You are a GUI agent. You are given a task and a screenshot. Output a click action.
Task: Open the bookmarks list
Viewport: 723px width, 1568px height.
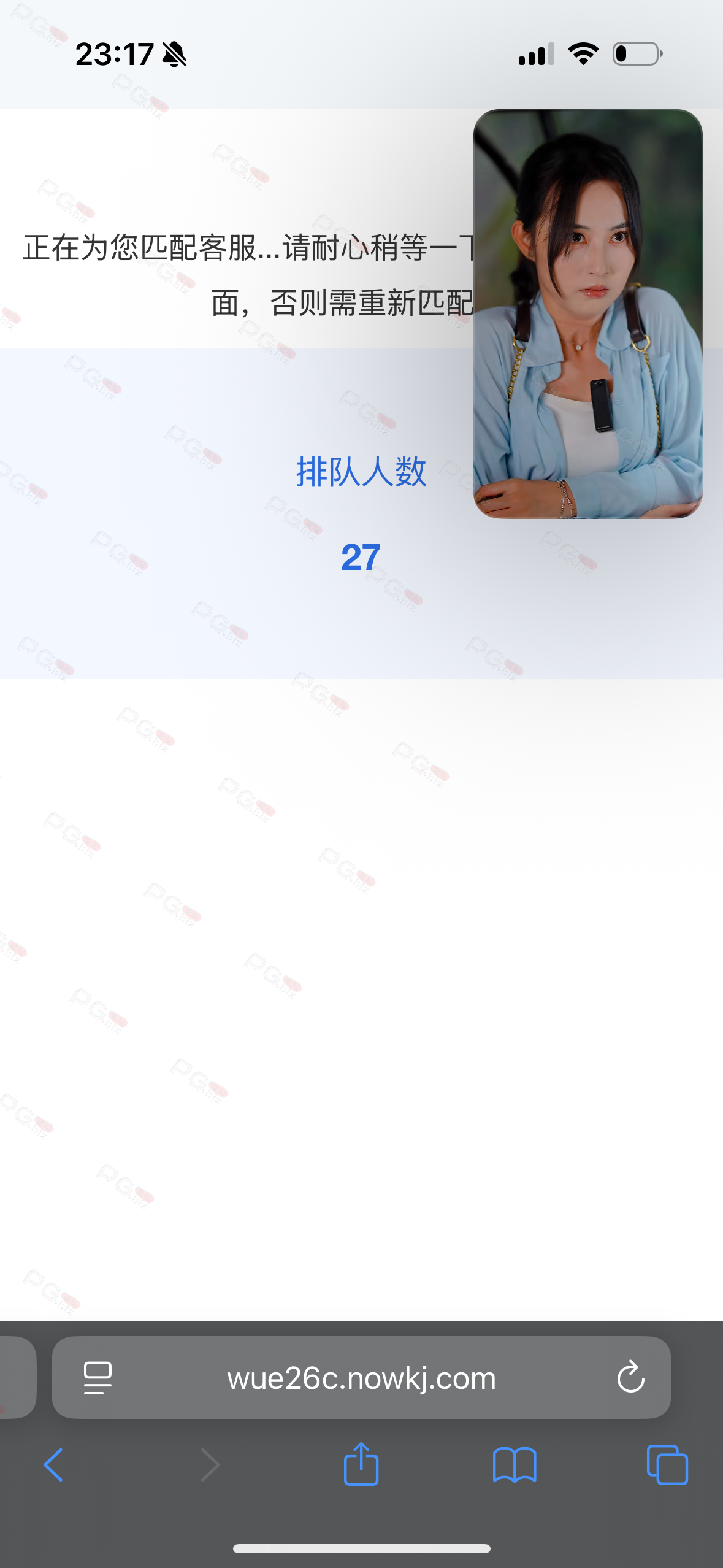(x=515, y=1465)
